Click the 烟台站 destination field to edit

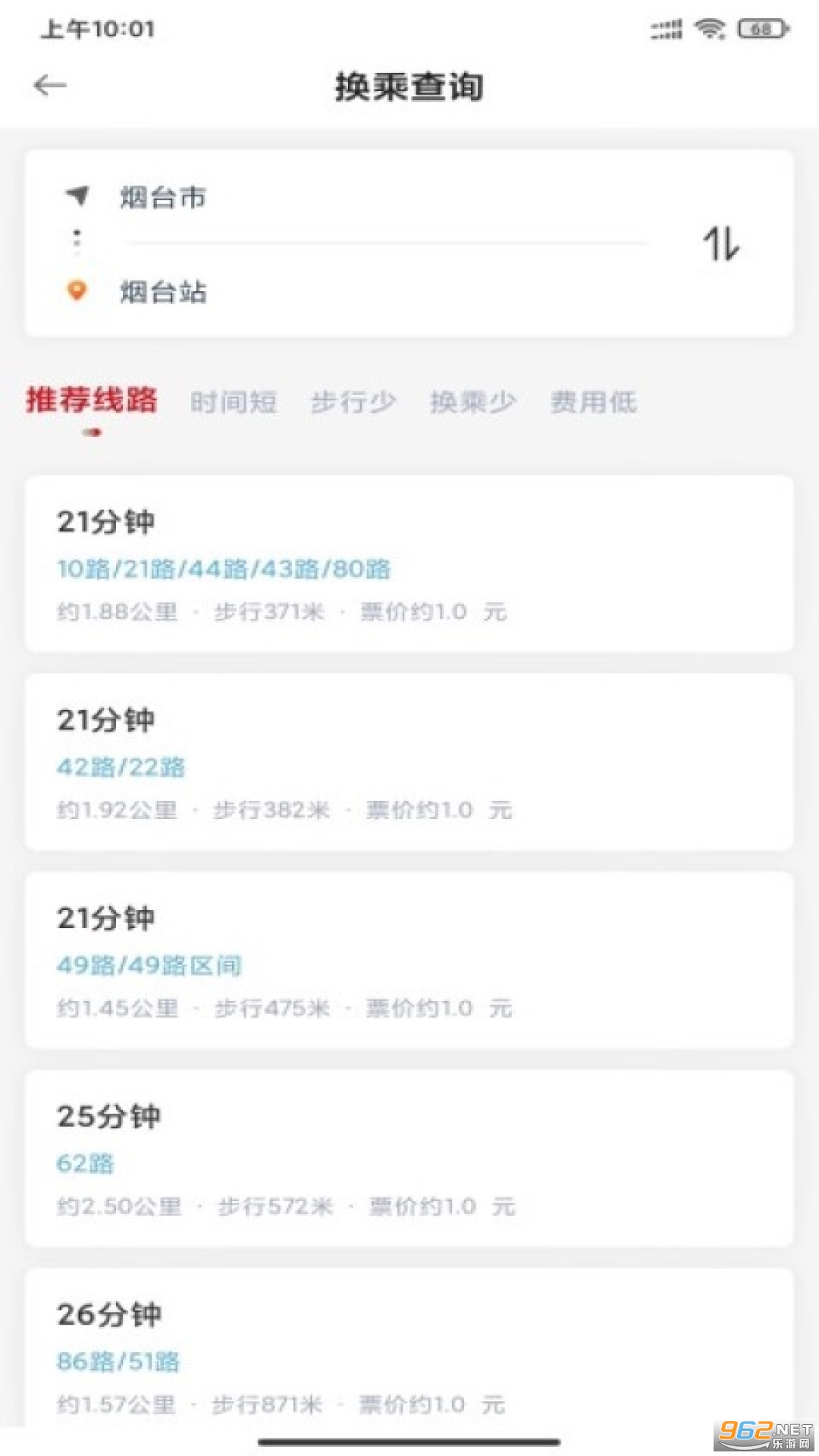pos(163,290)
